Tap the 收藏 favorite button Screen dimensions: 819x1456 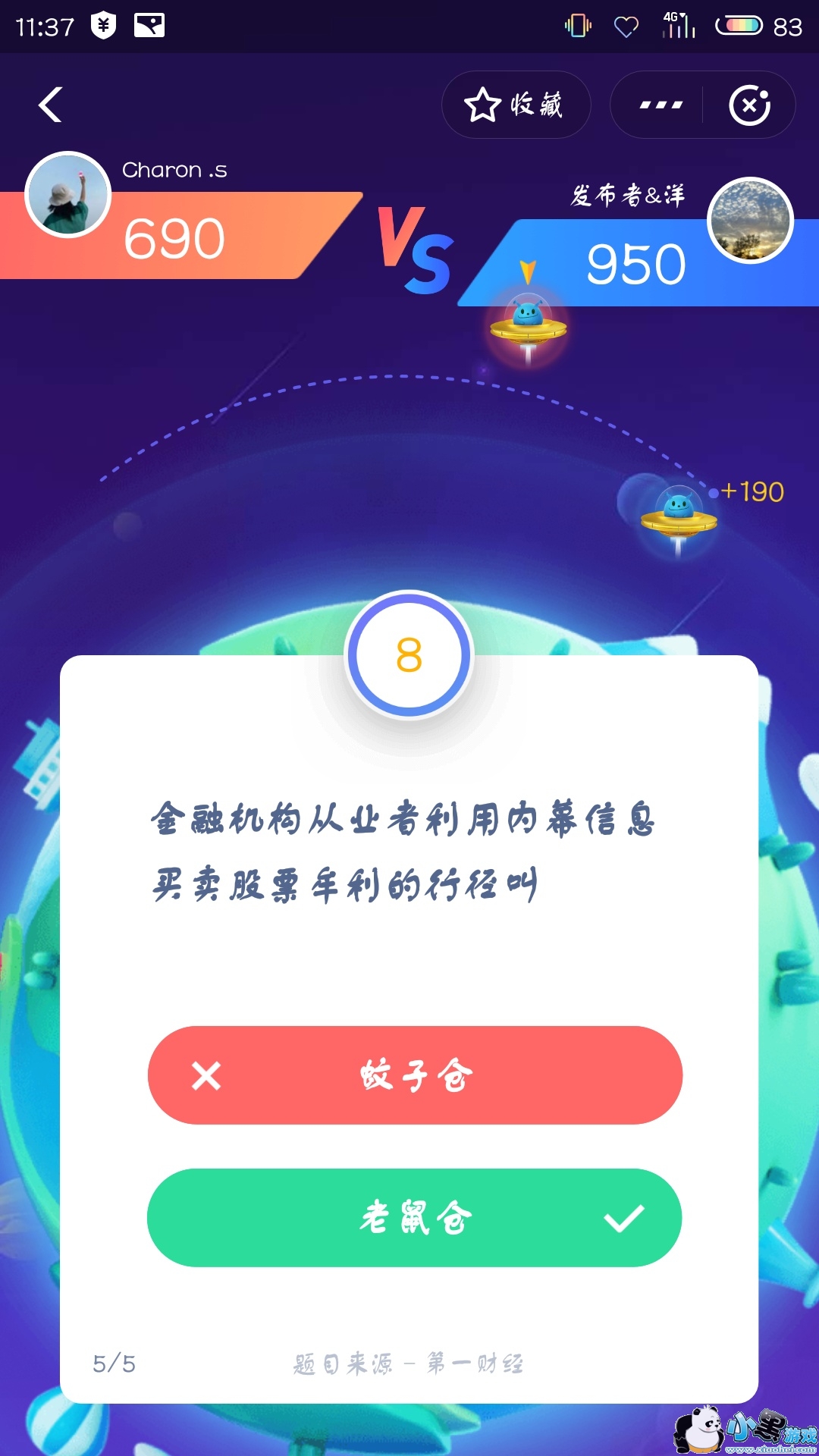coord(516,105)
